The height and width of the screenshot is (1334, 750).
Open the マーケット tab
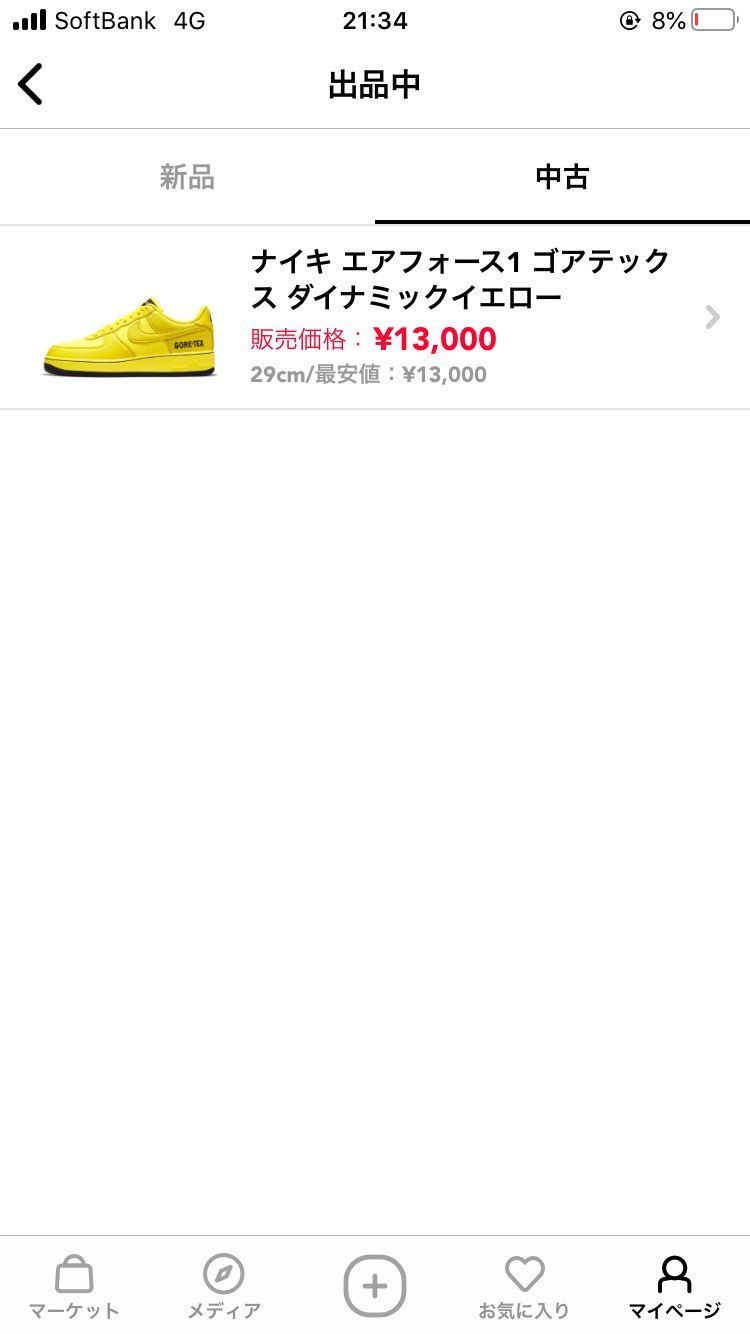(74, 1286)
